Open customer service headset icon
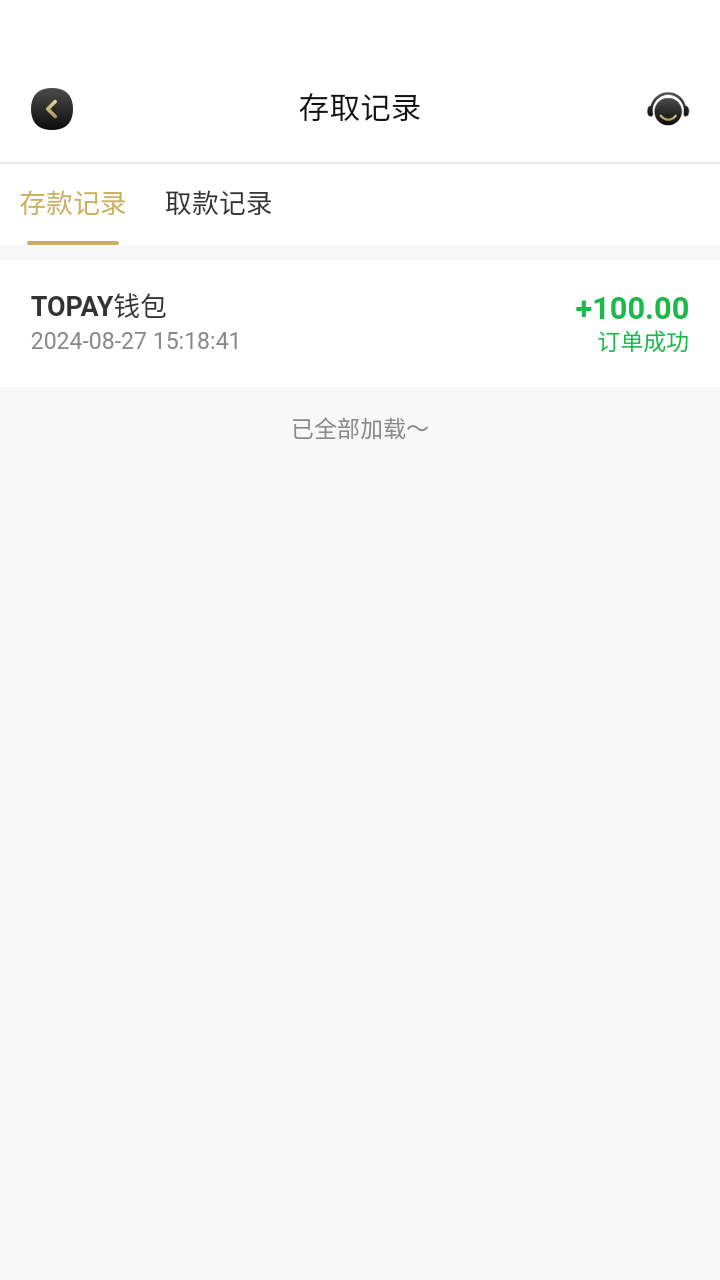 click(668, 109)
